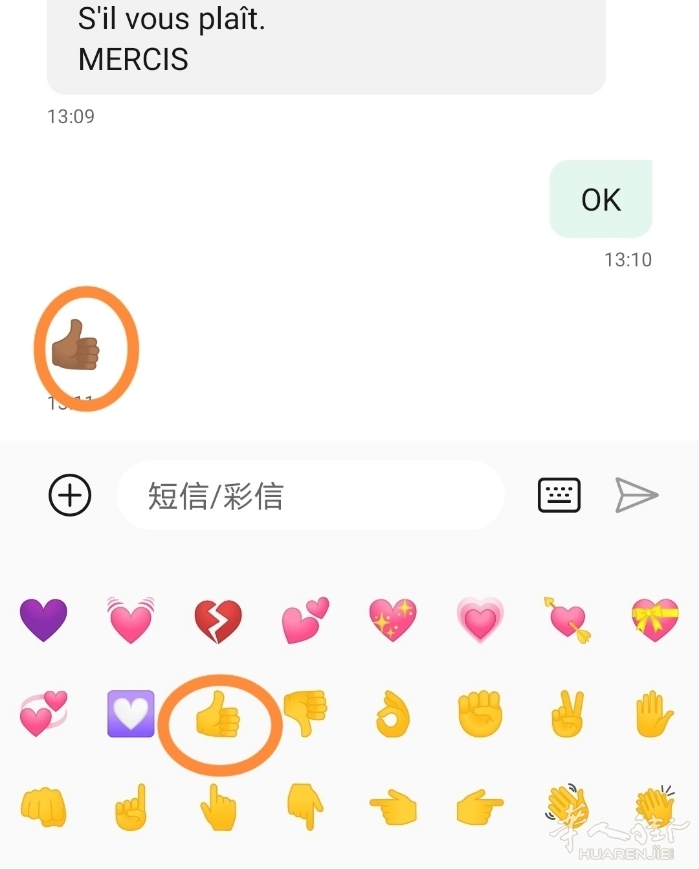Open the plus attachment menu
The width and height of the screenshot is (699, 869).
click(70, 494)
